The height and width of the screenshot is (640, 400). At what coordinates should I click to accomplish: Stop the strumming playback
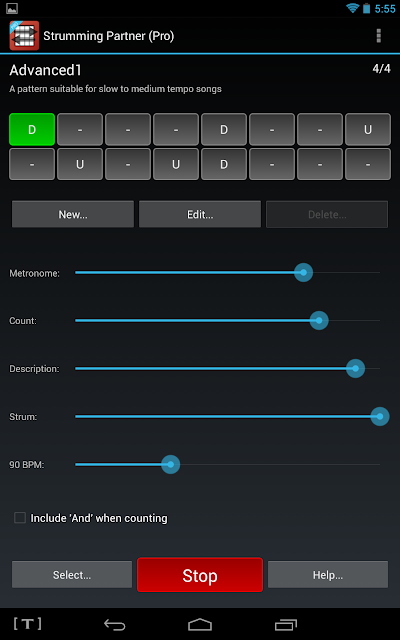click(x=200, y=575)
